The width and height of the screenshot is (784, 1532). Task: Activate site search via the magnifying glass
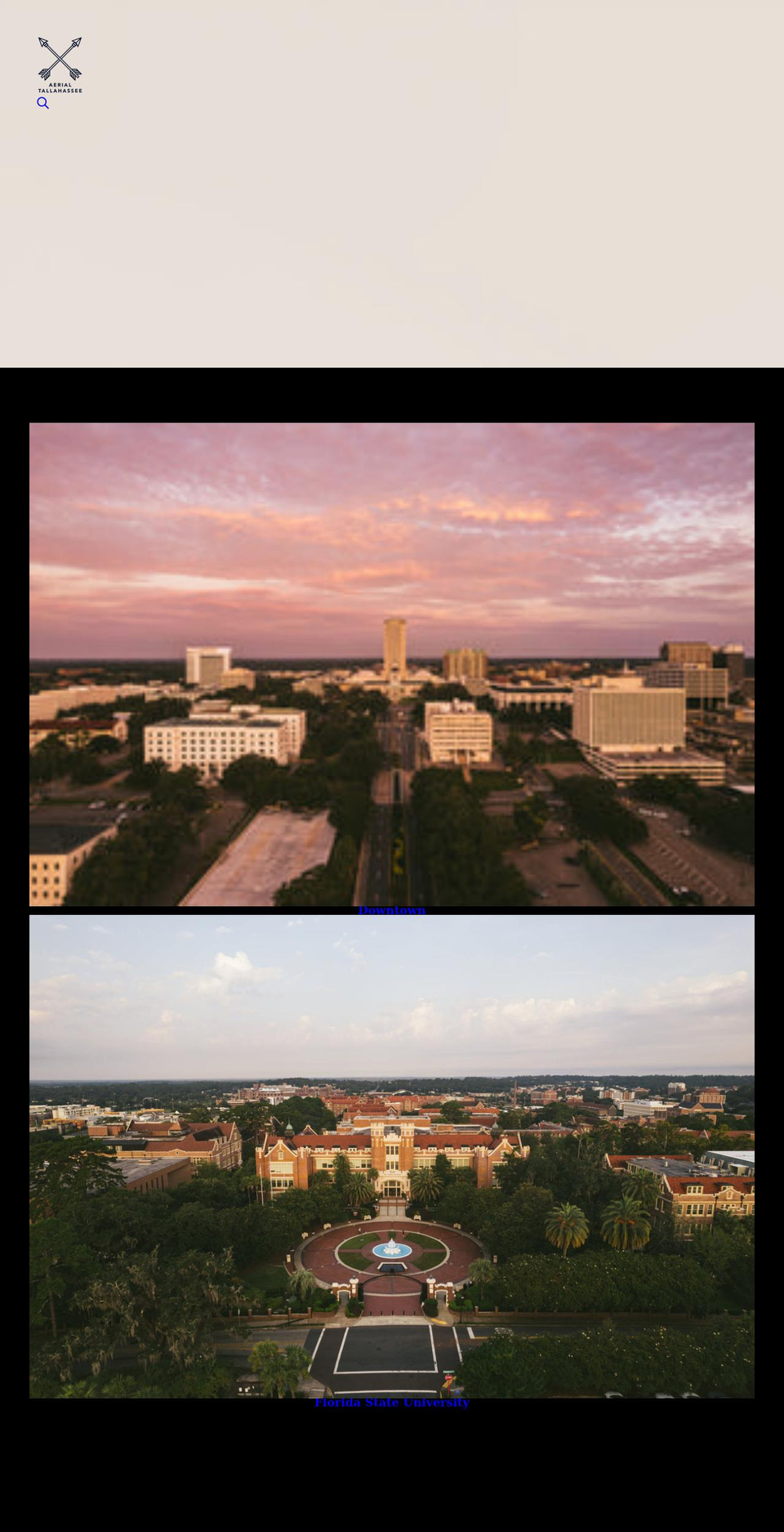42,103
